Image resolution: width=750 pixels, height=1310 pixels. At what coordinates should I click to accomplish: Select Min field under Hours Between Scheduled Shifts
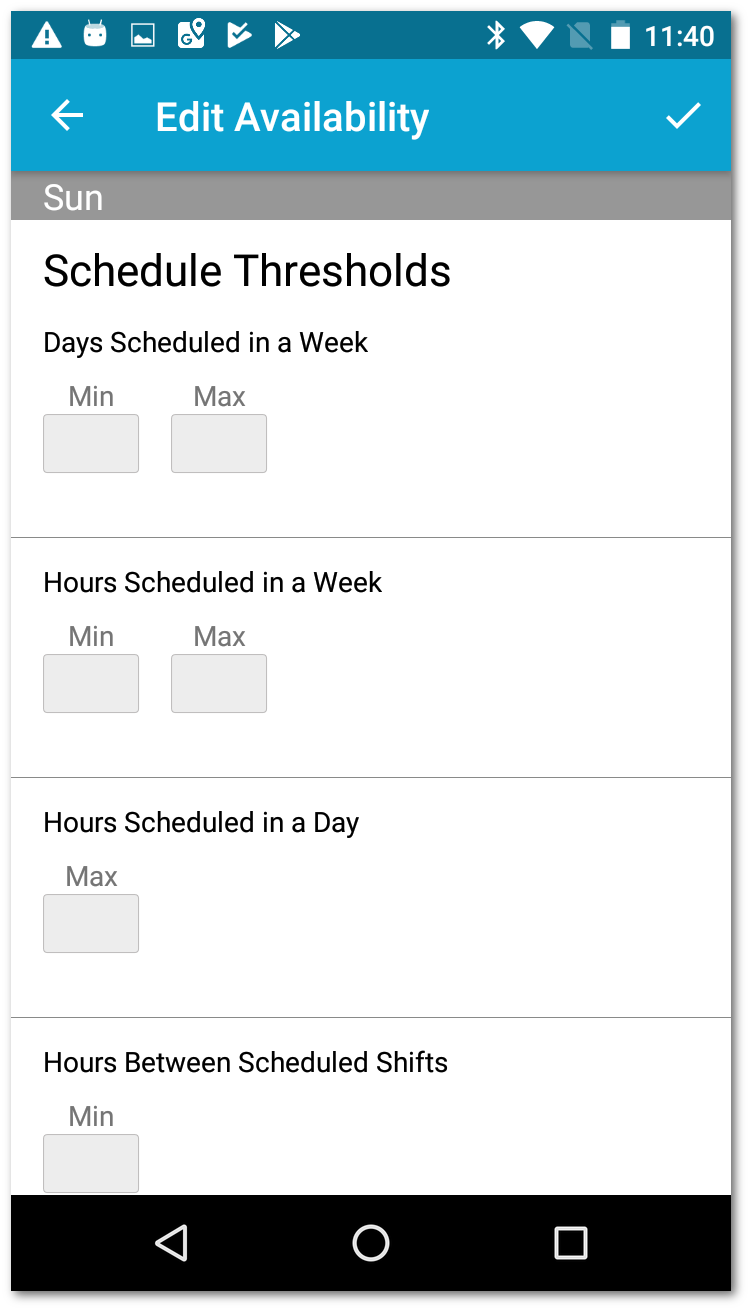point(91,1164)
